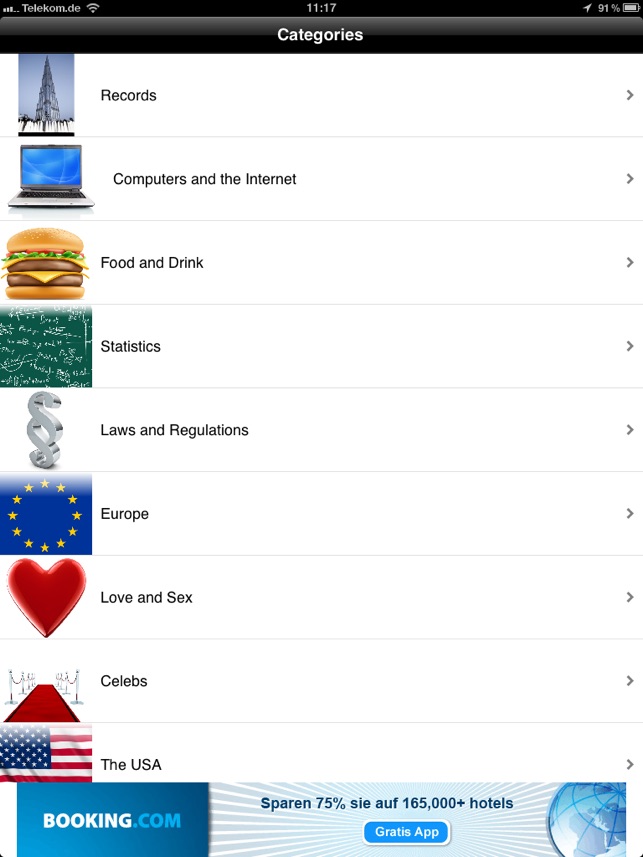
Task: Open the Love and Sex category
Action: (322, 597)
